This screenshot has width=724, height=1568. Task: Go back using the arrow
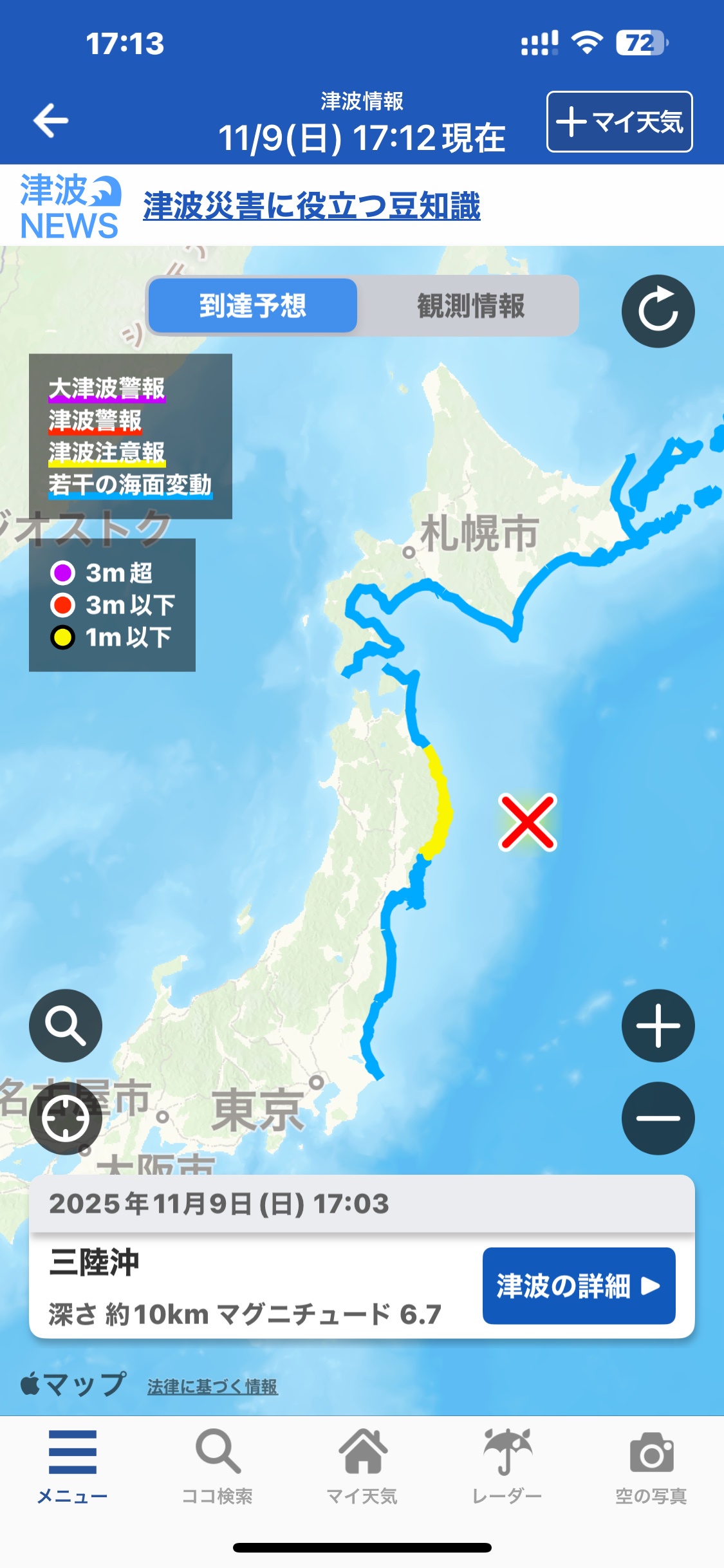point(51,120)
